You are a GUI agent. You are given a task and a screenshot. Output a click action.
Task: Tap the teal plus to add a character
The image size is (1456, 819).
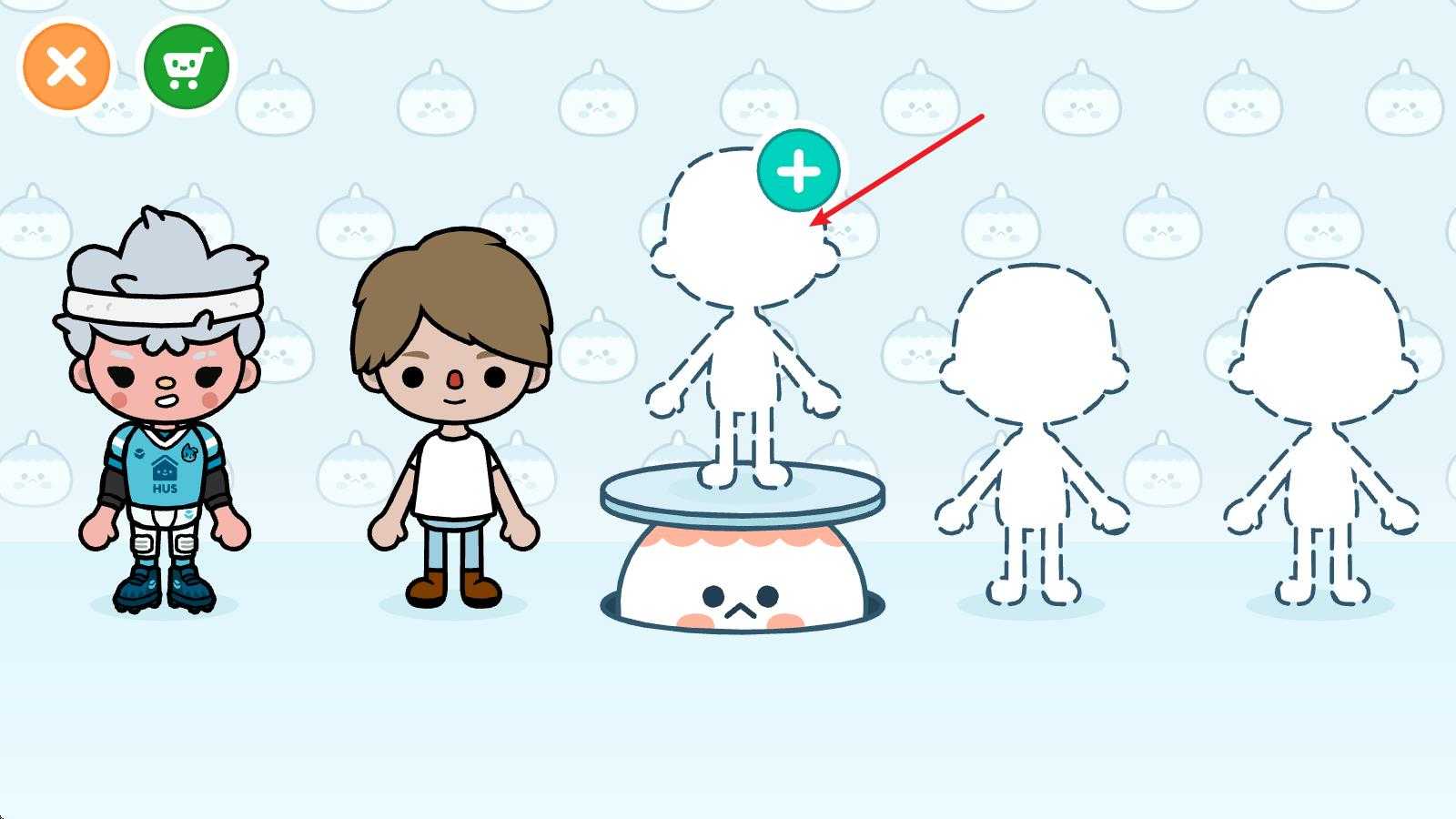click(x=798, y=171)
